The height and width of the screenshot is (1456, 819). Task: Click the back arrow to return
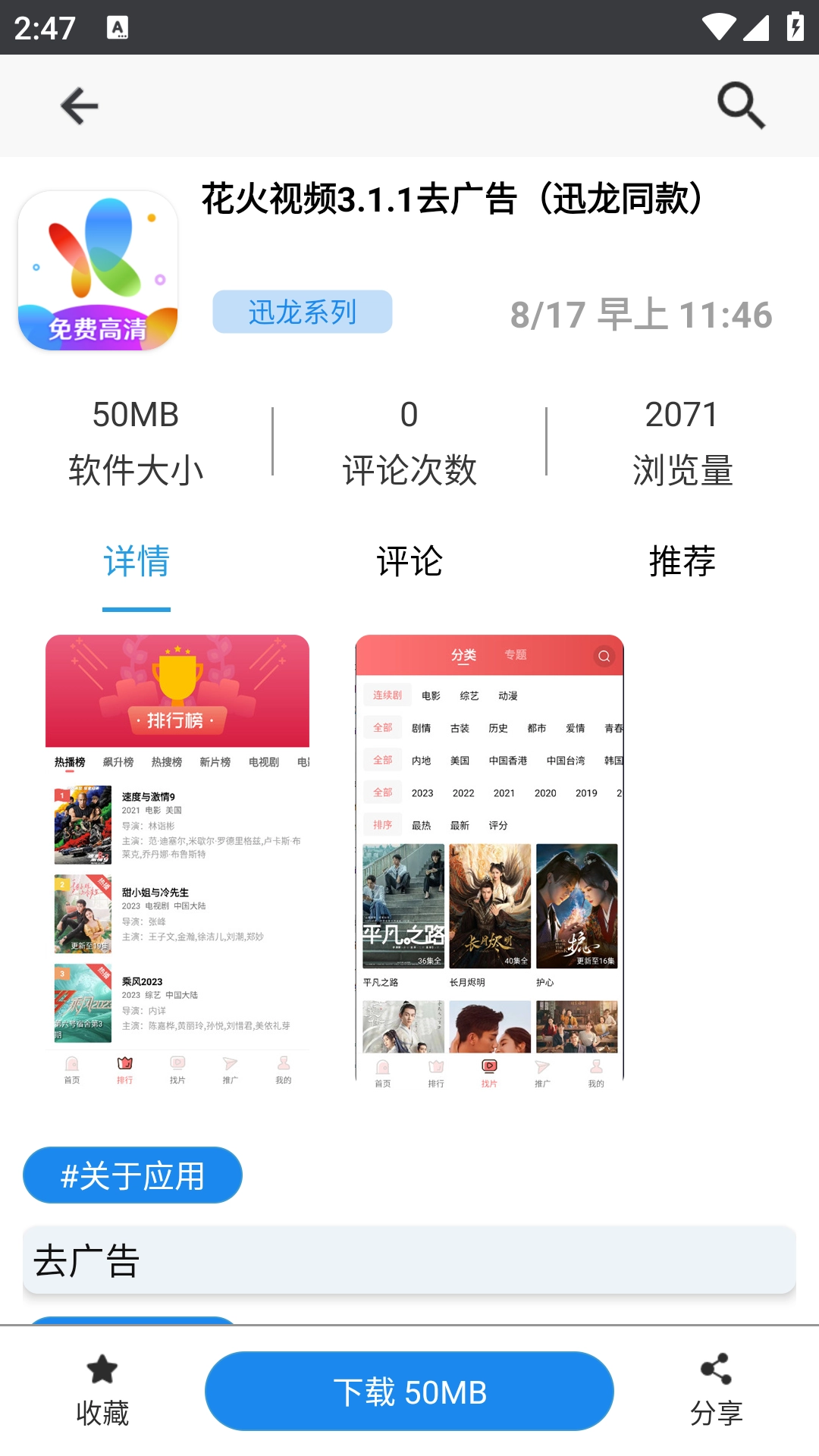click(78, 106)
